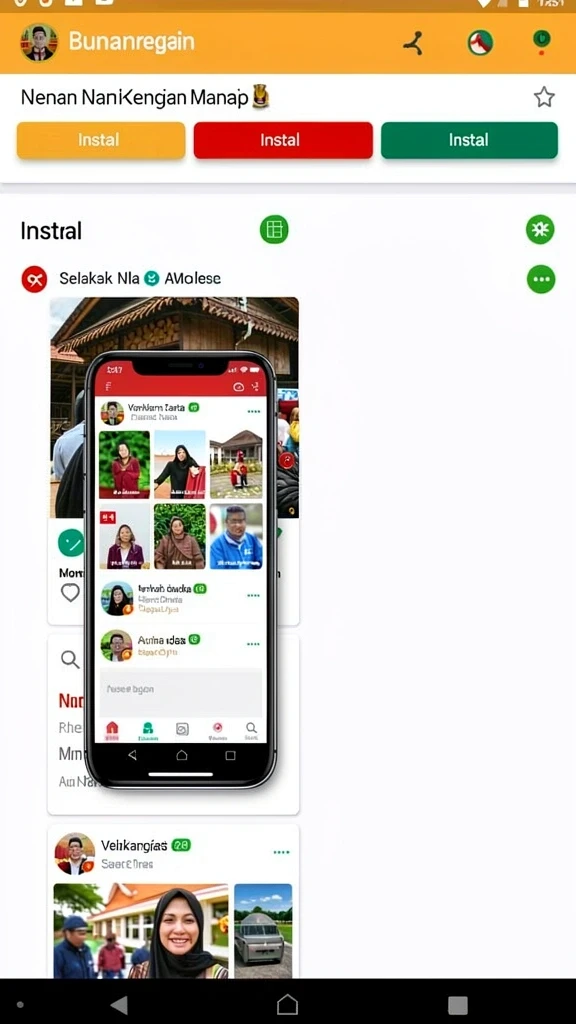The width and height of the screenshot is (576, 1024).
Task: View the vehicle photo in the Velikangias post
Action: click(x=263, y=931)
